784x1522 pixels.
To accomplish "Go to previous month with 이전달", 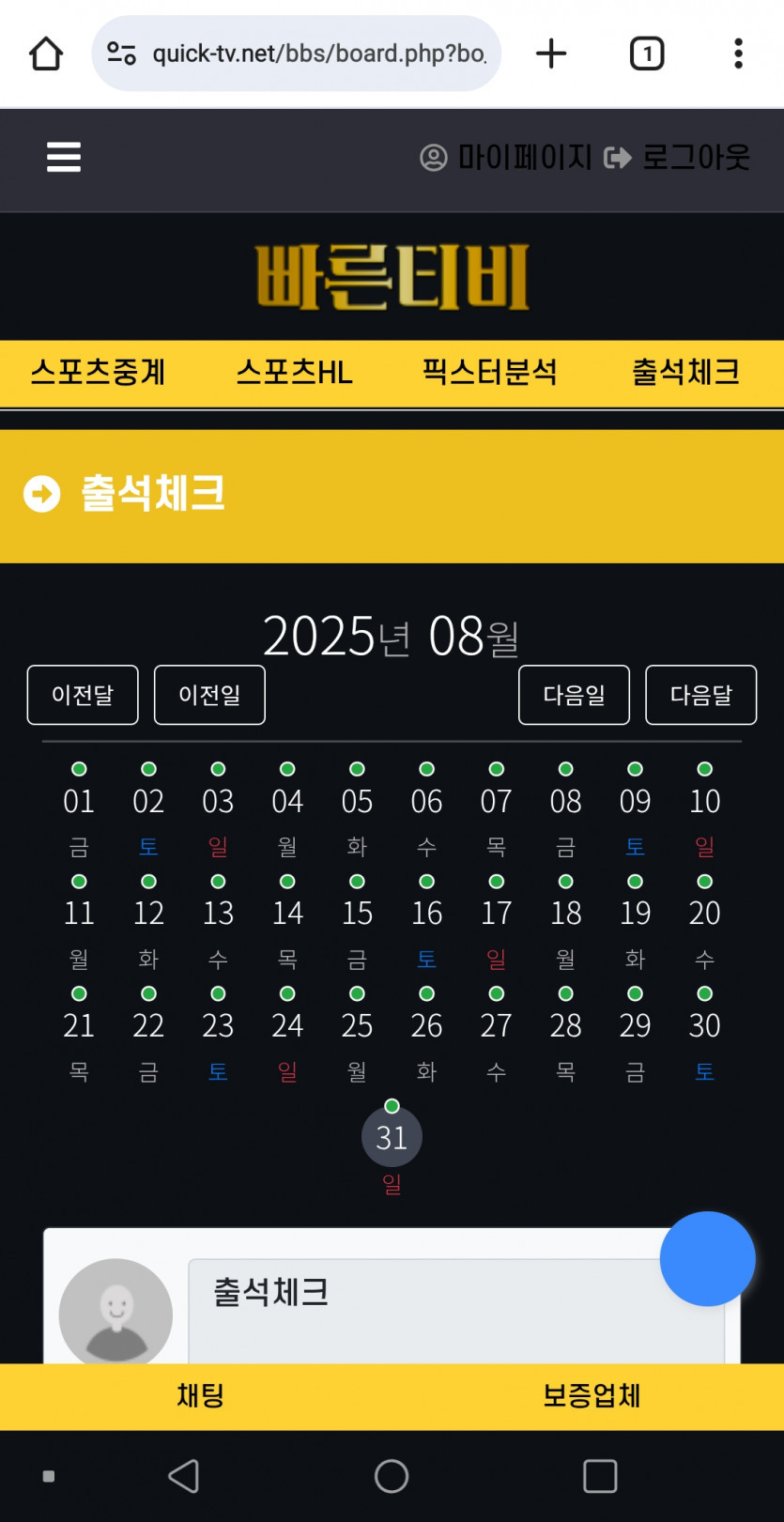I will coord(83,695).
